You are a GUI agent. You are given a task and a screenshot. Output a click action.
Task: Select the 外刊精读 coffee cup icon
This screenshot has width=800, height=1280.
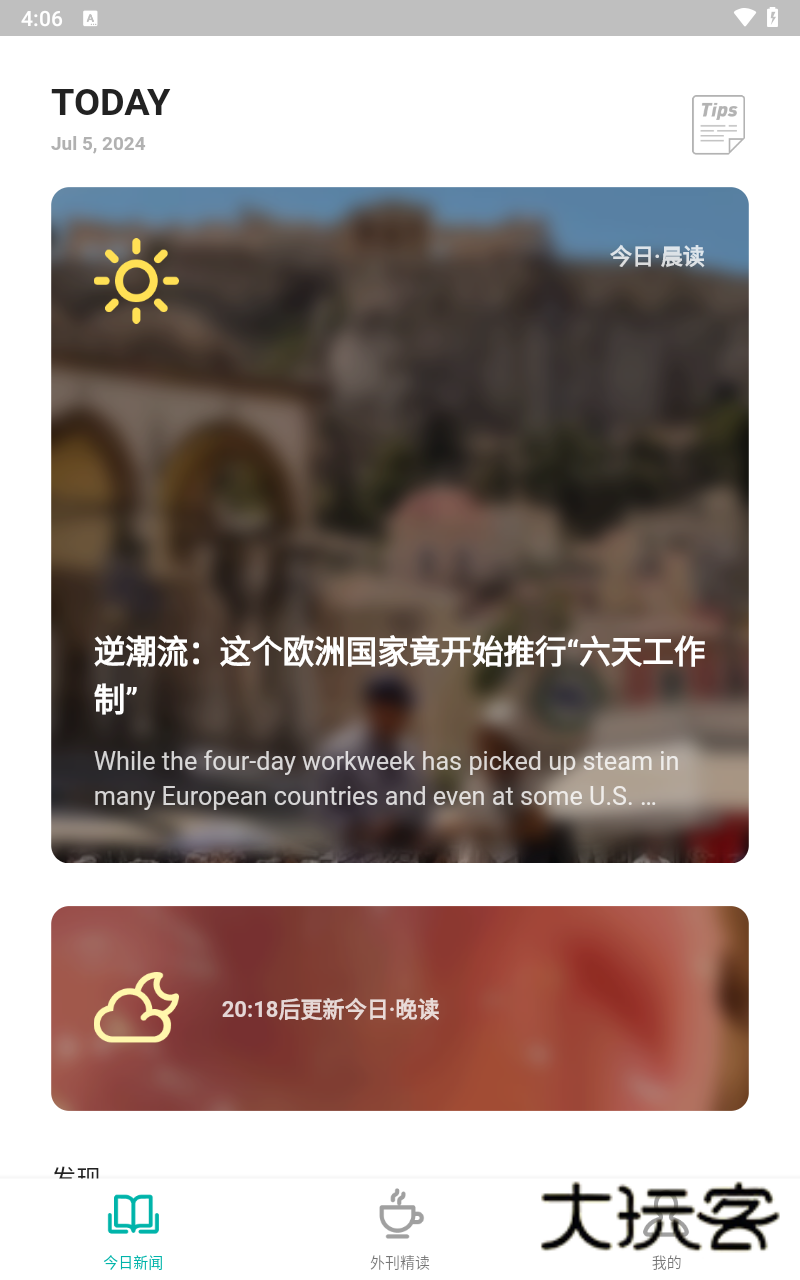pyautogui.click(x=400, y=1215)
